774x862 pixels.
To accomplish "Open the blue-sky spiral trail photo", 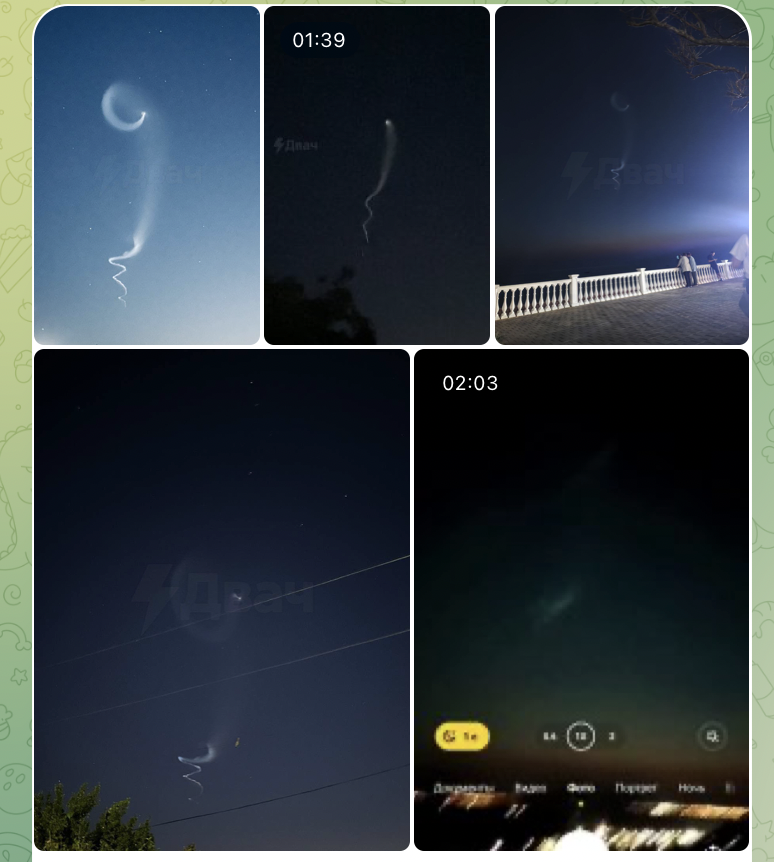I will (x=147, y=175).
